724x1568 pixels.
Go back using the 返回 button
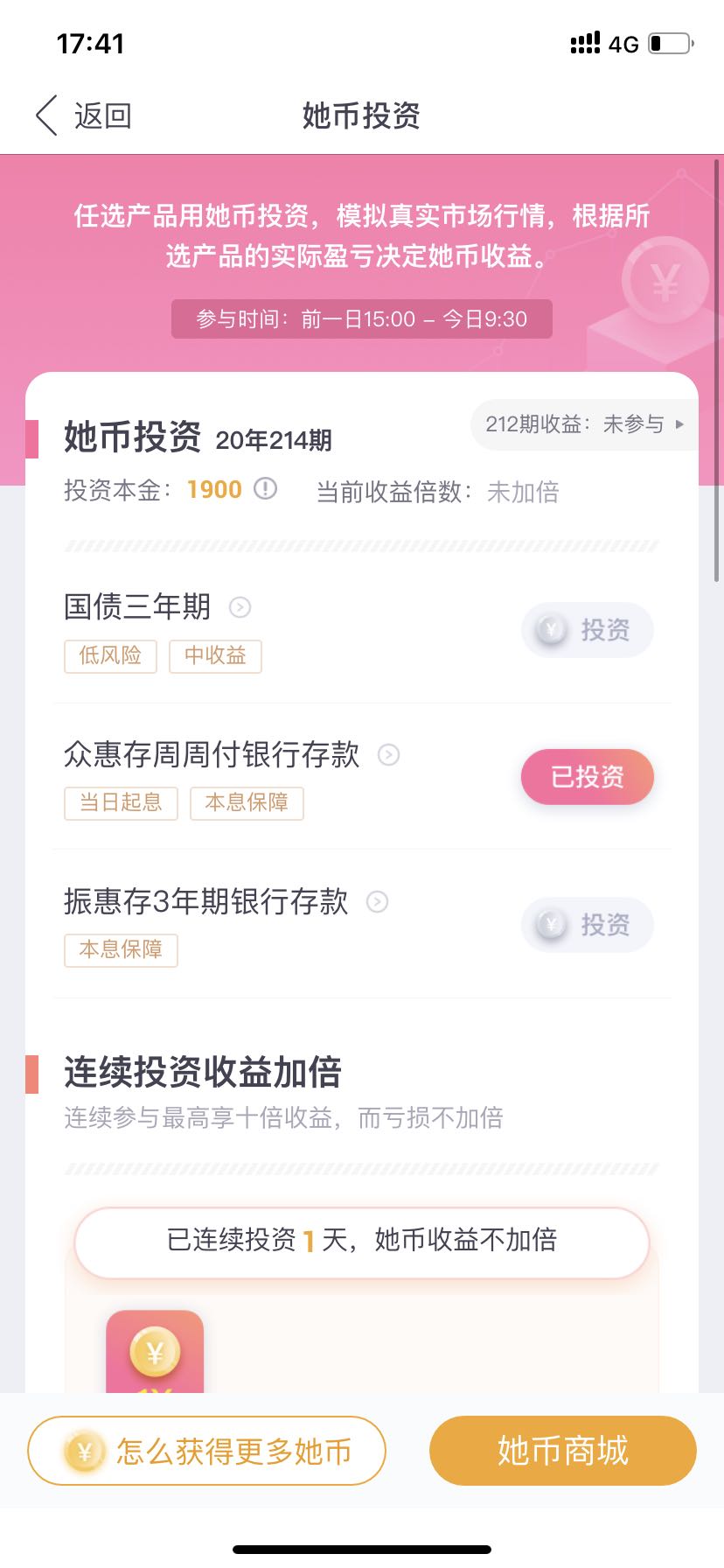click(x=84, y=115)
